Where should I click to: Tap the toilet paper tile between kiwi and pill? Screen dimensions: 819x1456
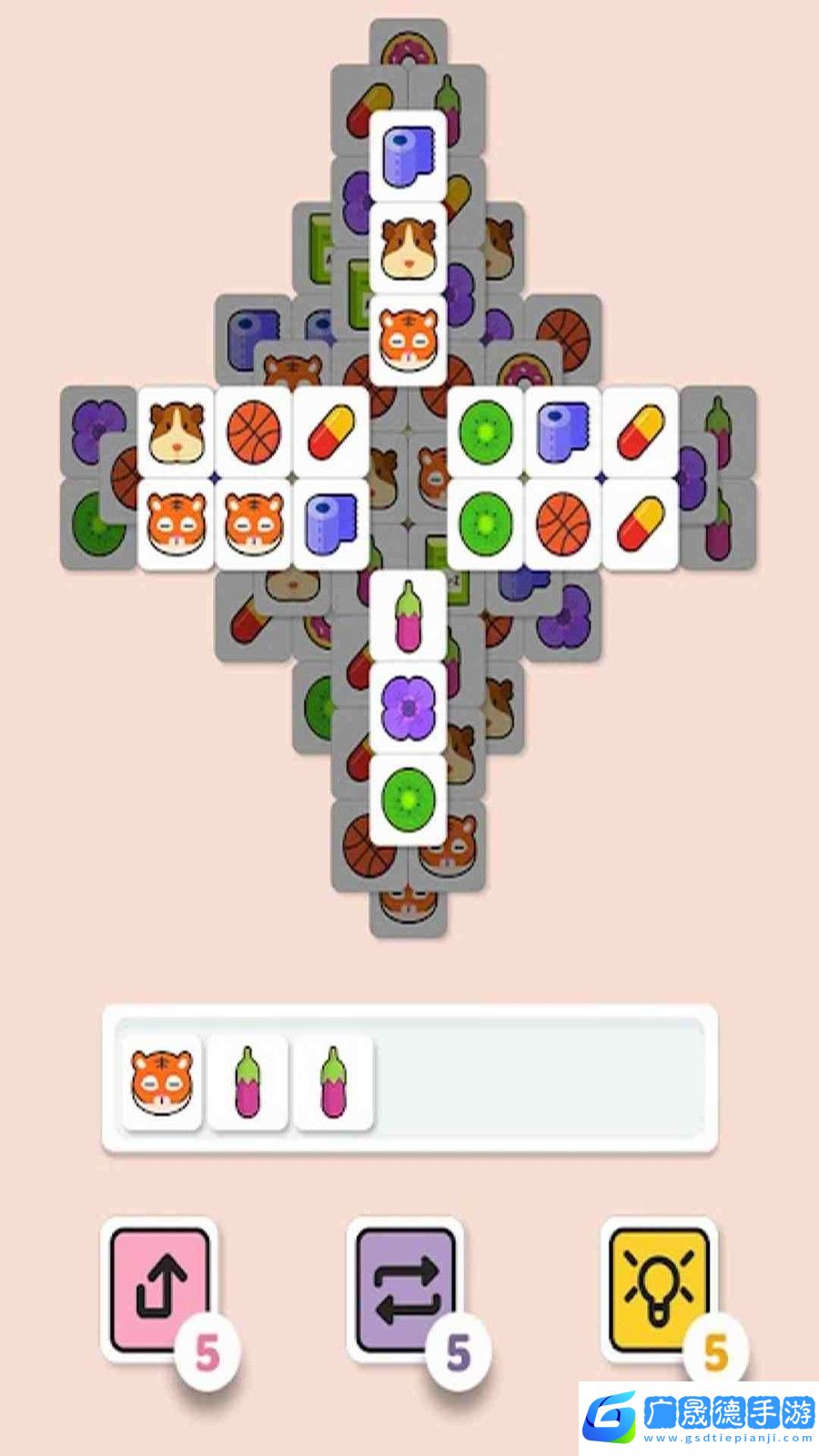[x=563, y=430]
